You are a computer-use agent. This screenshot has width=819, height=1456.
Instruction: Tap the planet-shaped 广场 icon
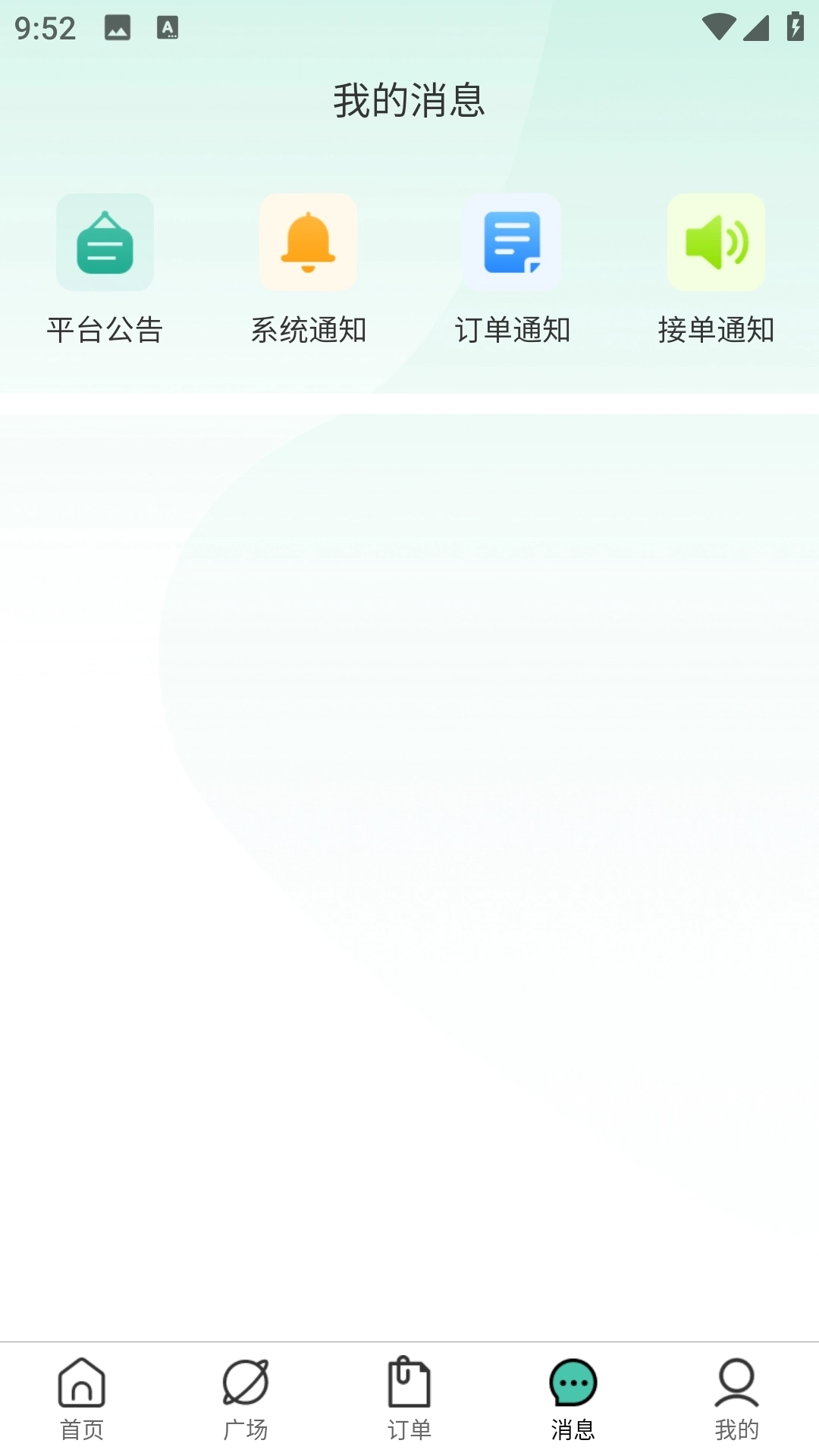coord(245,1383)
